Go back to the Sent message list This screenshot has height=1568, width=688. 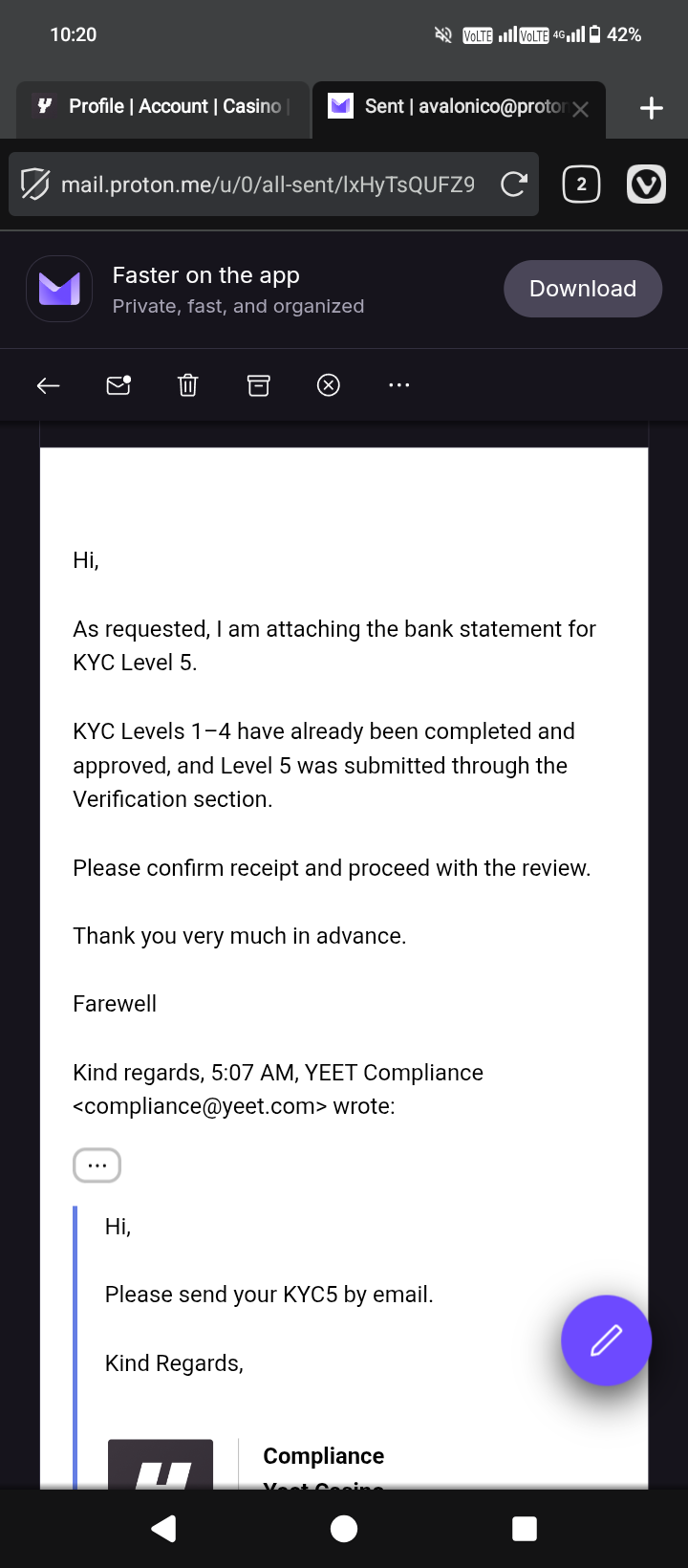(x=48, y=385)
